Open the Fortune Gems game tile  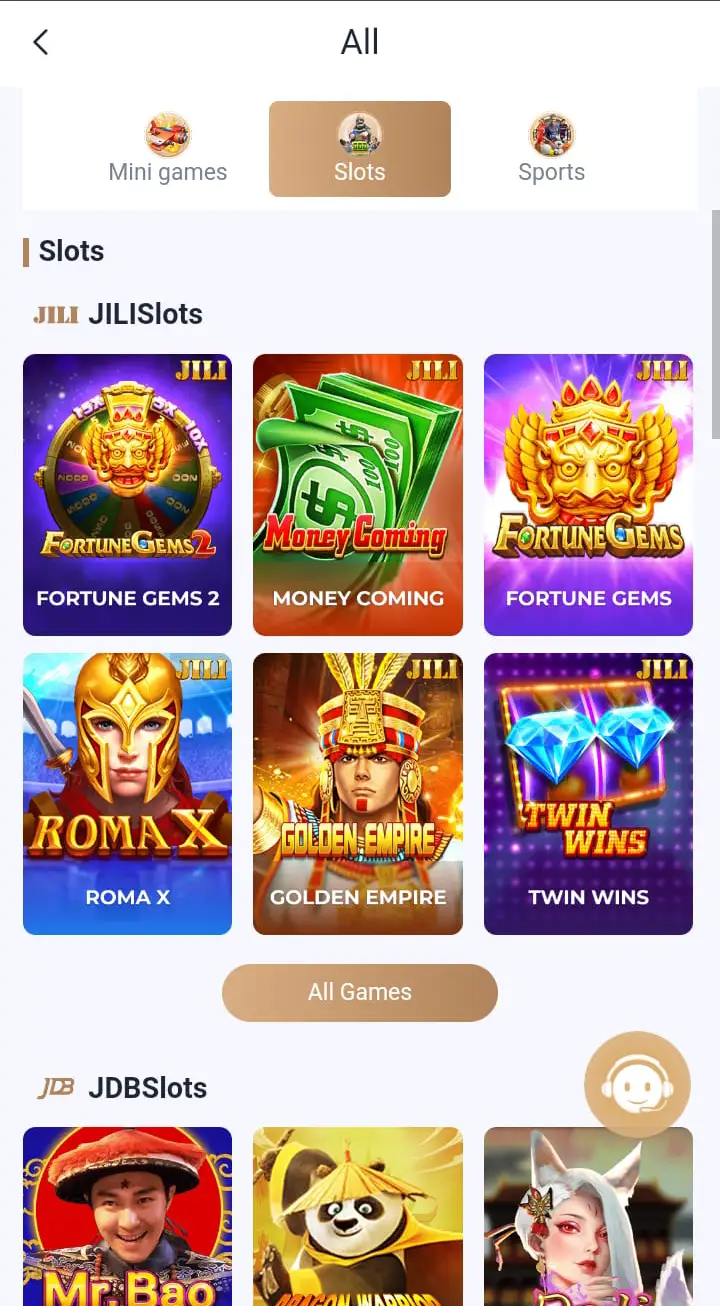tap(588, 495)
